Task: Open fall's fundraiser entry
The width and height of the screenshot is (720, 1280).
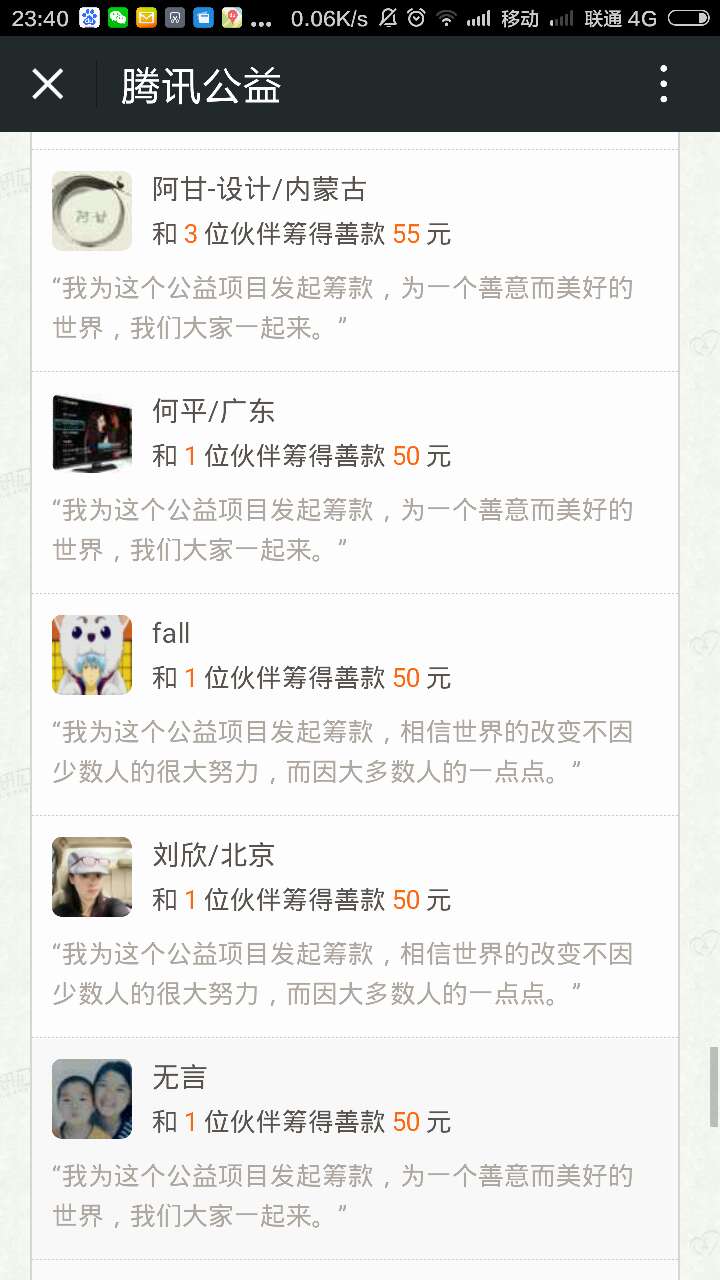Action: pos(355,704)
